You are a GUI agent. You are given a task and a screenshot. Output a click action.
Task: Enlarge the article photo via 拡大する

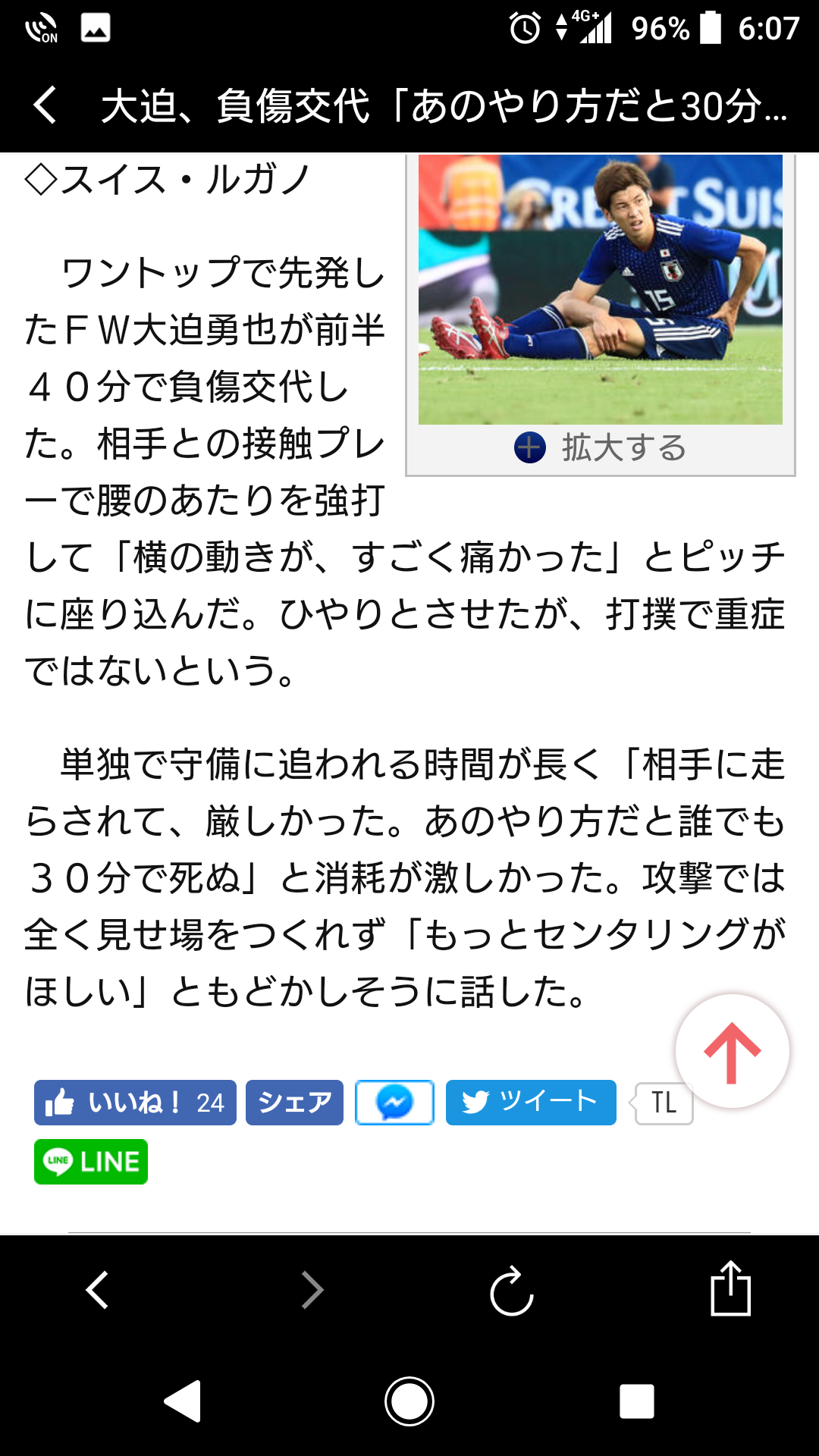(601, 447)
